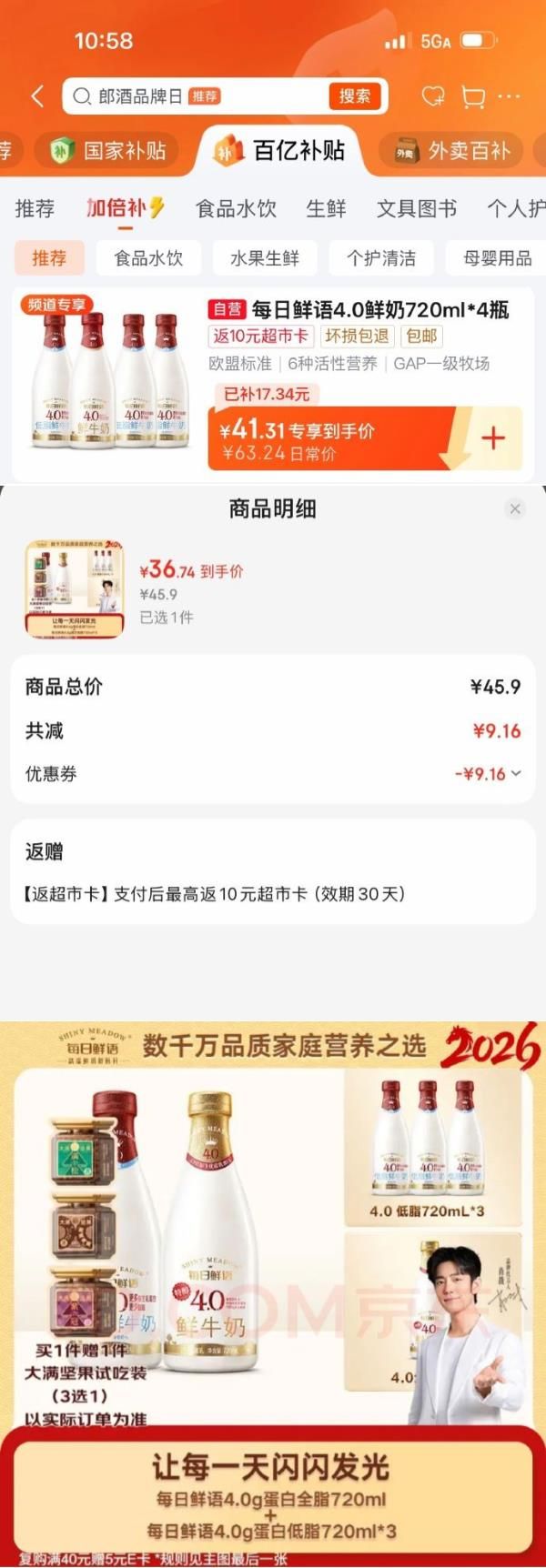The image size is (546, 1568).
Task: Select the 个护清洁 filter chip
Action: point(381,258)
